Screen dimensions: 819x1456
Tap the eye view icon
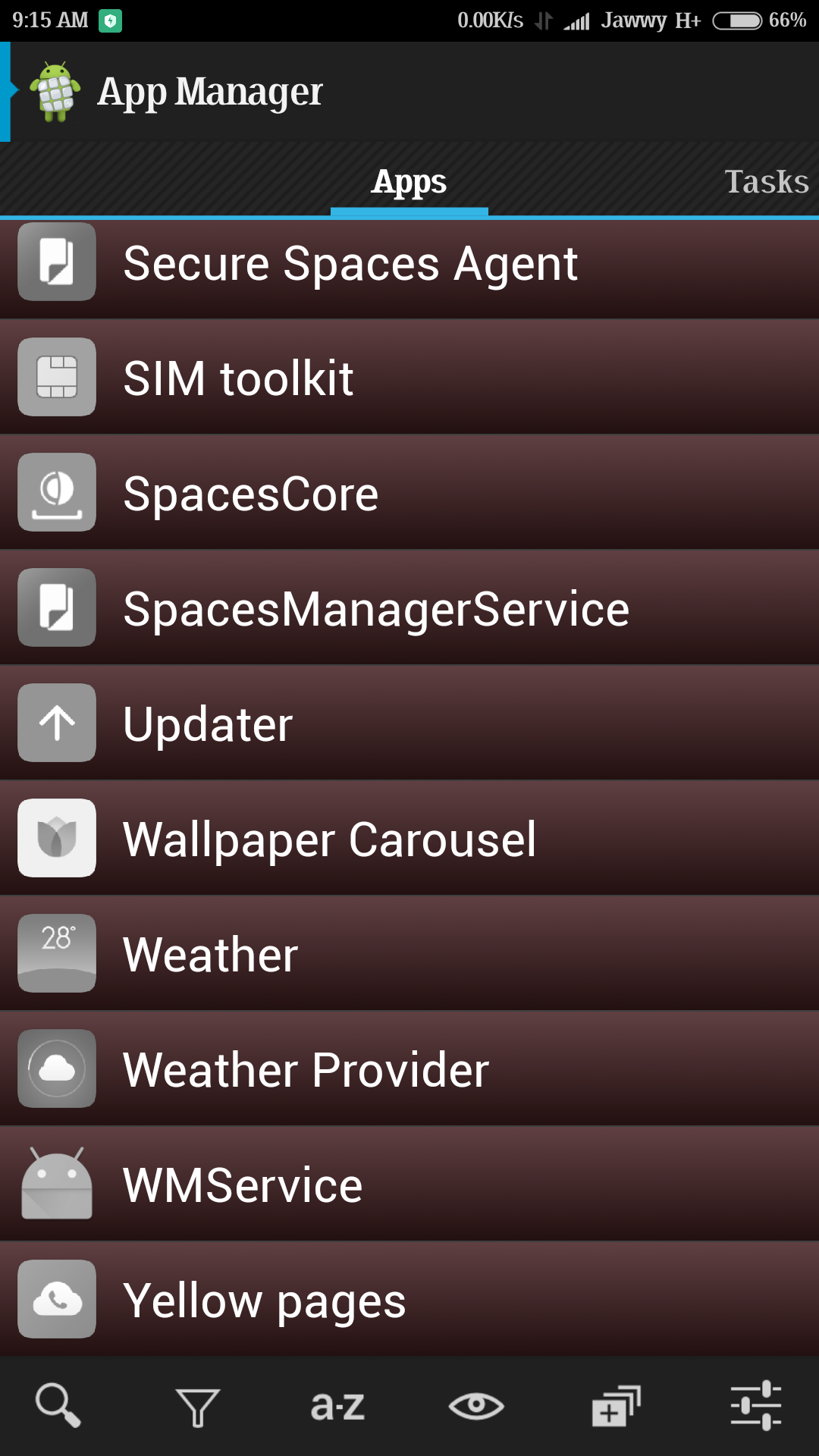click(476, 1406)
